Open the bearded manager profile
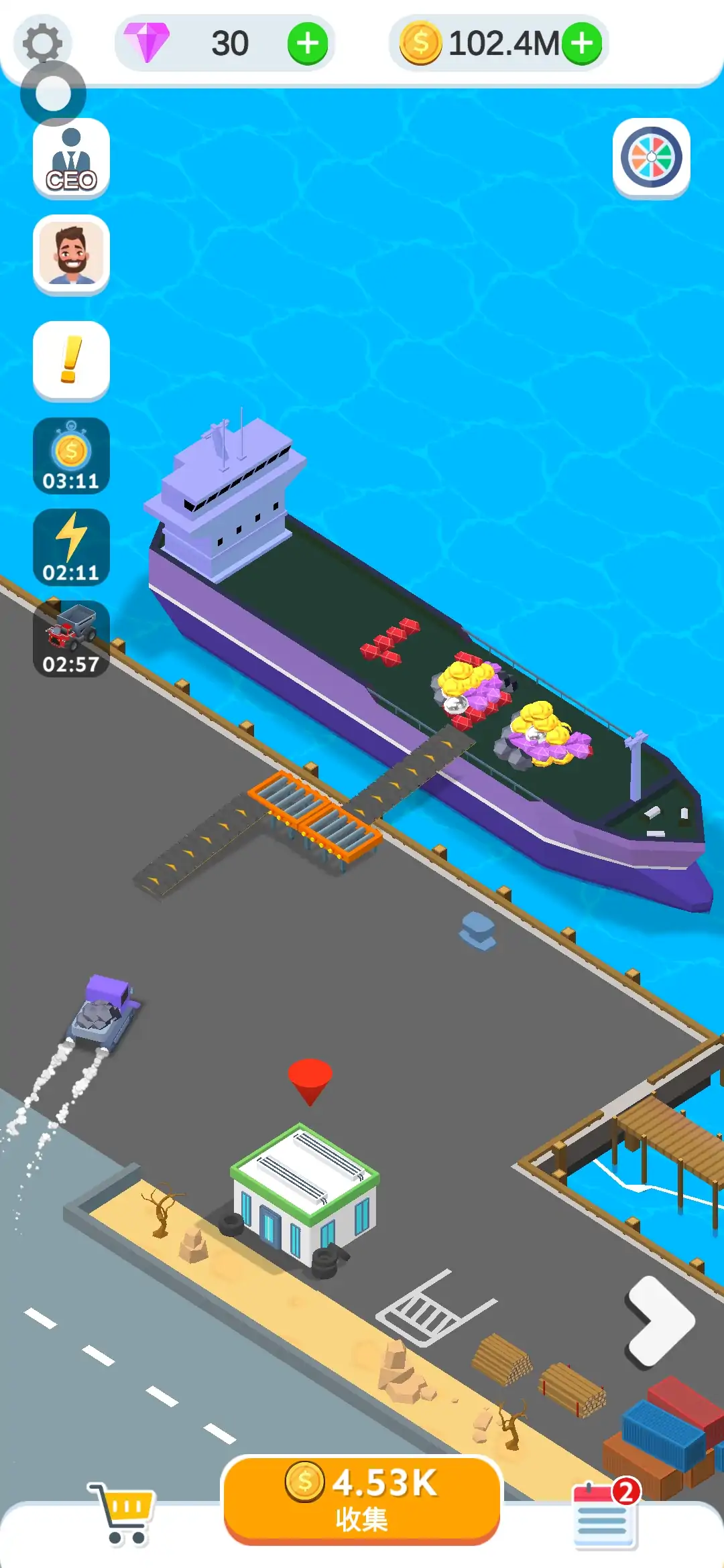Viewport: 724px width, 1568px height. [71, 255]
